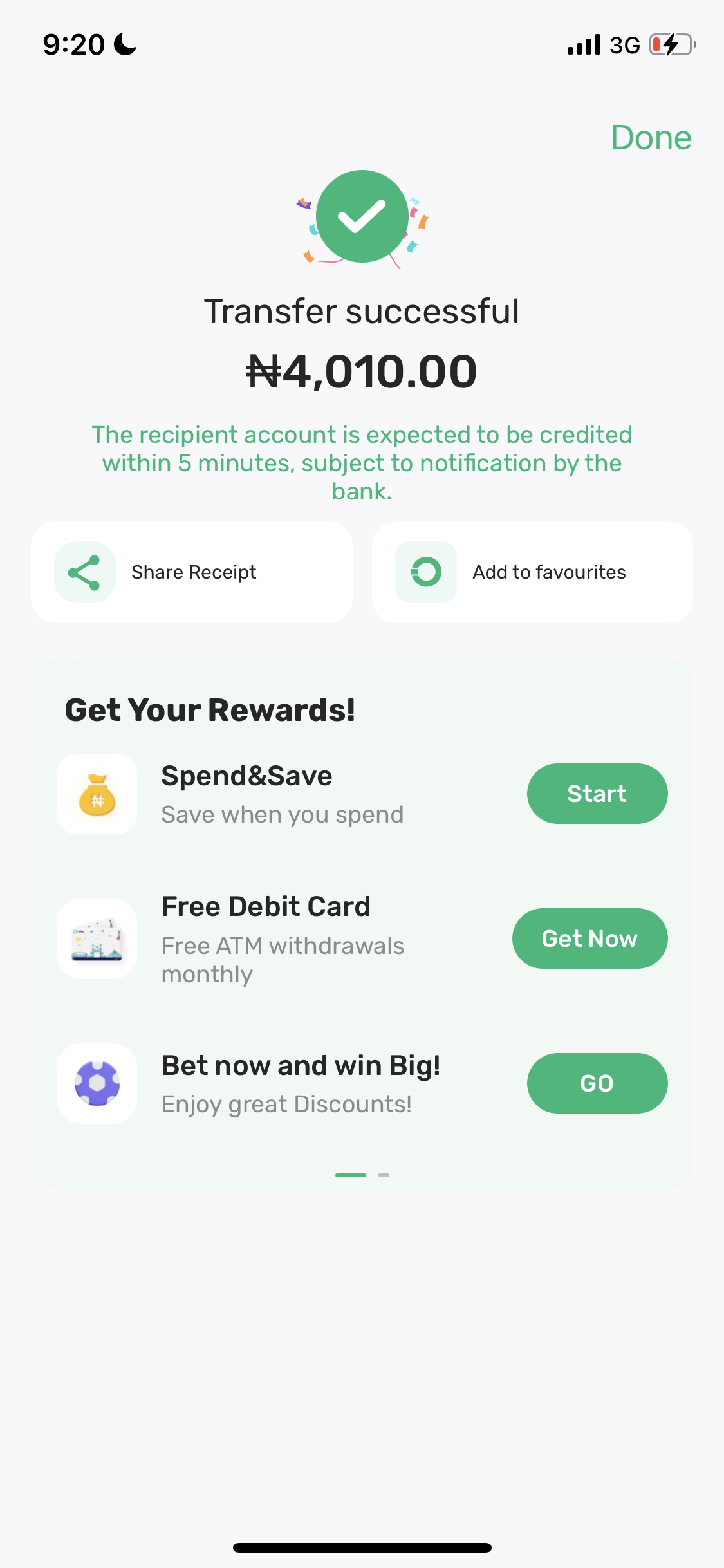Tap GO on Bet now and win Big
724x1568 pixels.
coord(597,1083)
